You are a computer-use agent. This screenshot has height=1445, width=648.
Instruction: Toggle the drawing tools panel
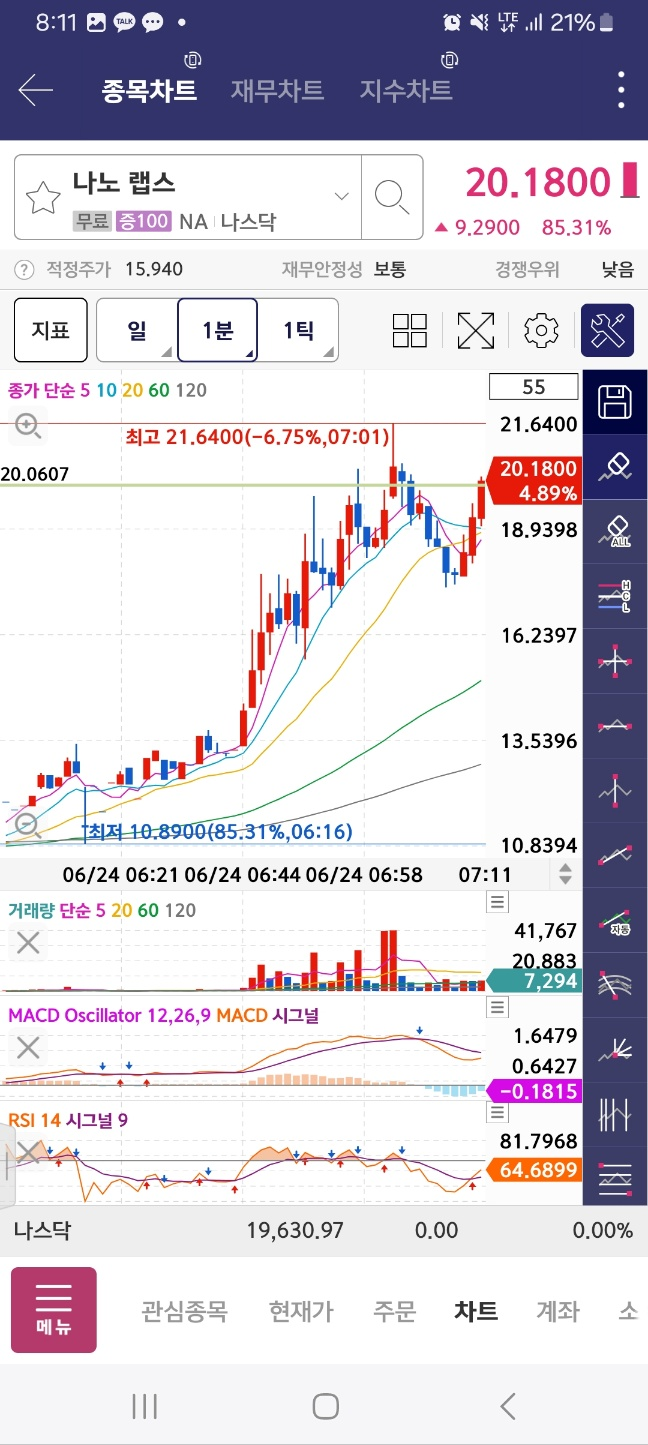[608, 330]
